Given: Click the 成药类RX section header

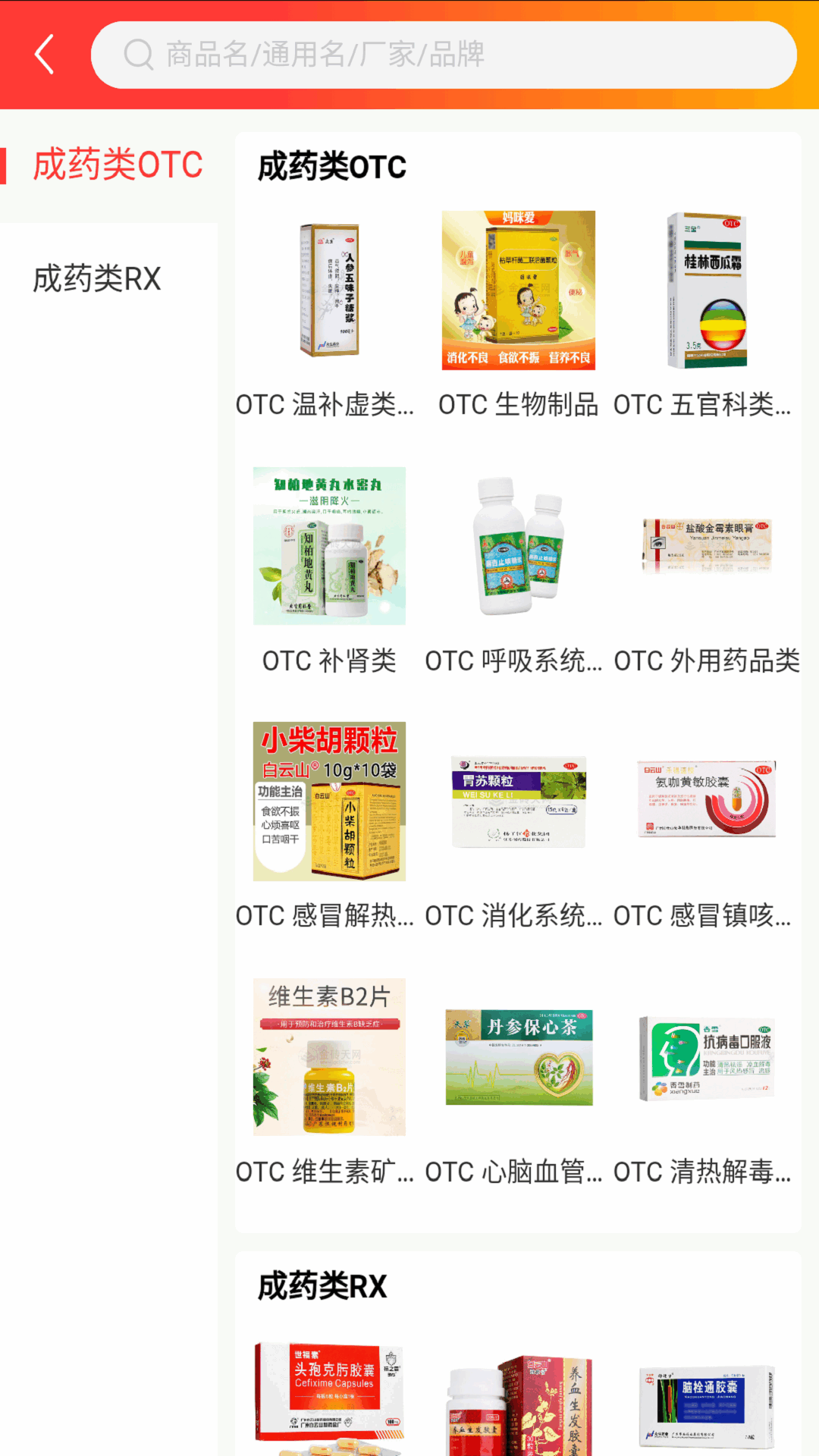Looking at the screenshot, I should click(322, 1287).
